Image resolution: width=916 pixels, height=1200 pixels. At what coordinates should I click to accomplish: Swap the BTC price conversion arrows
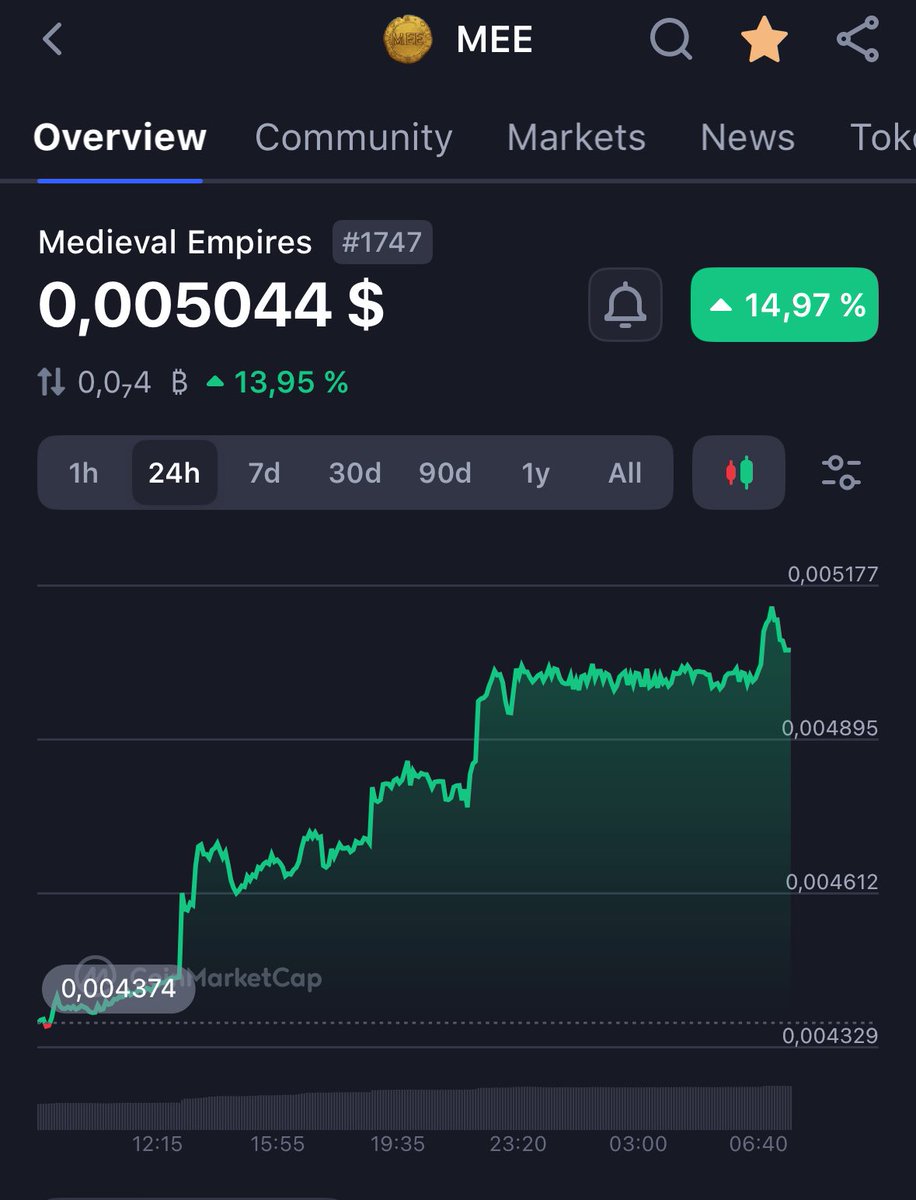click(x=52, y=382)
